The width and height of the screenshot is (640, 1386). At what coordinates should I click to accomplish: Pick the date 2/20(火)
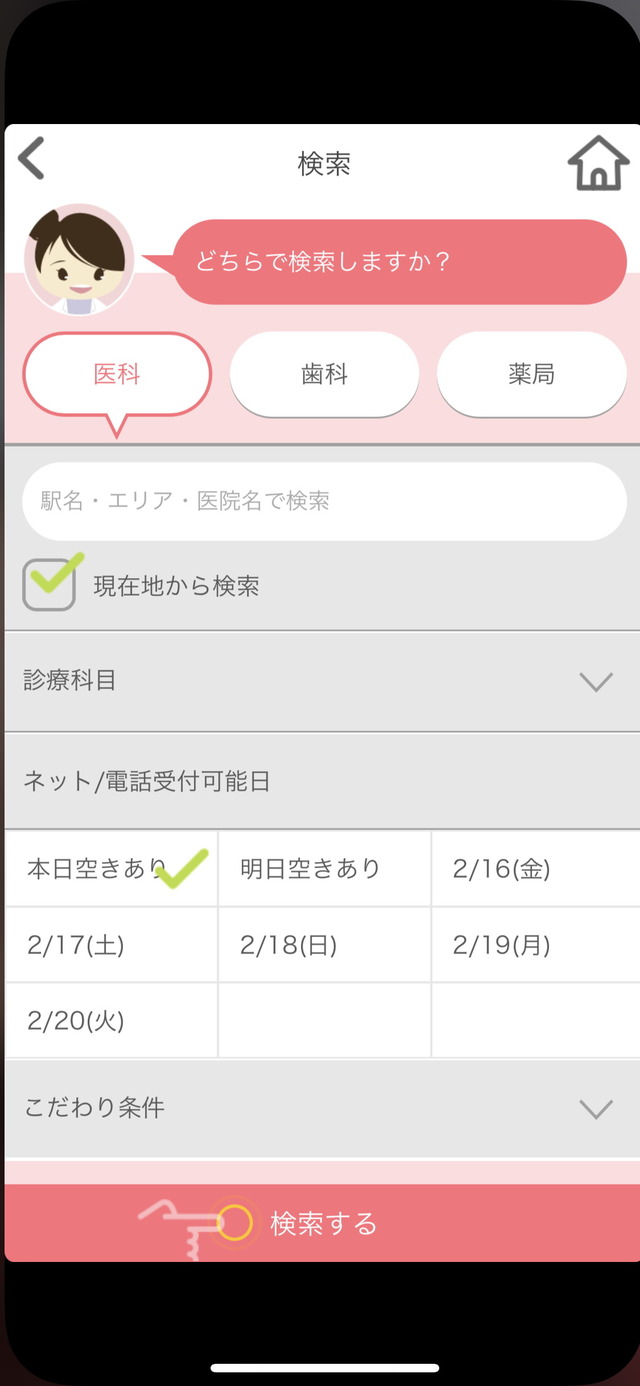[x=111, y=1021]
